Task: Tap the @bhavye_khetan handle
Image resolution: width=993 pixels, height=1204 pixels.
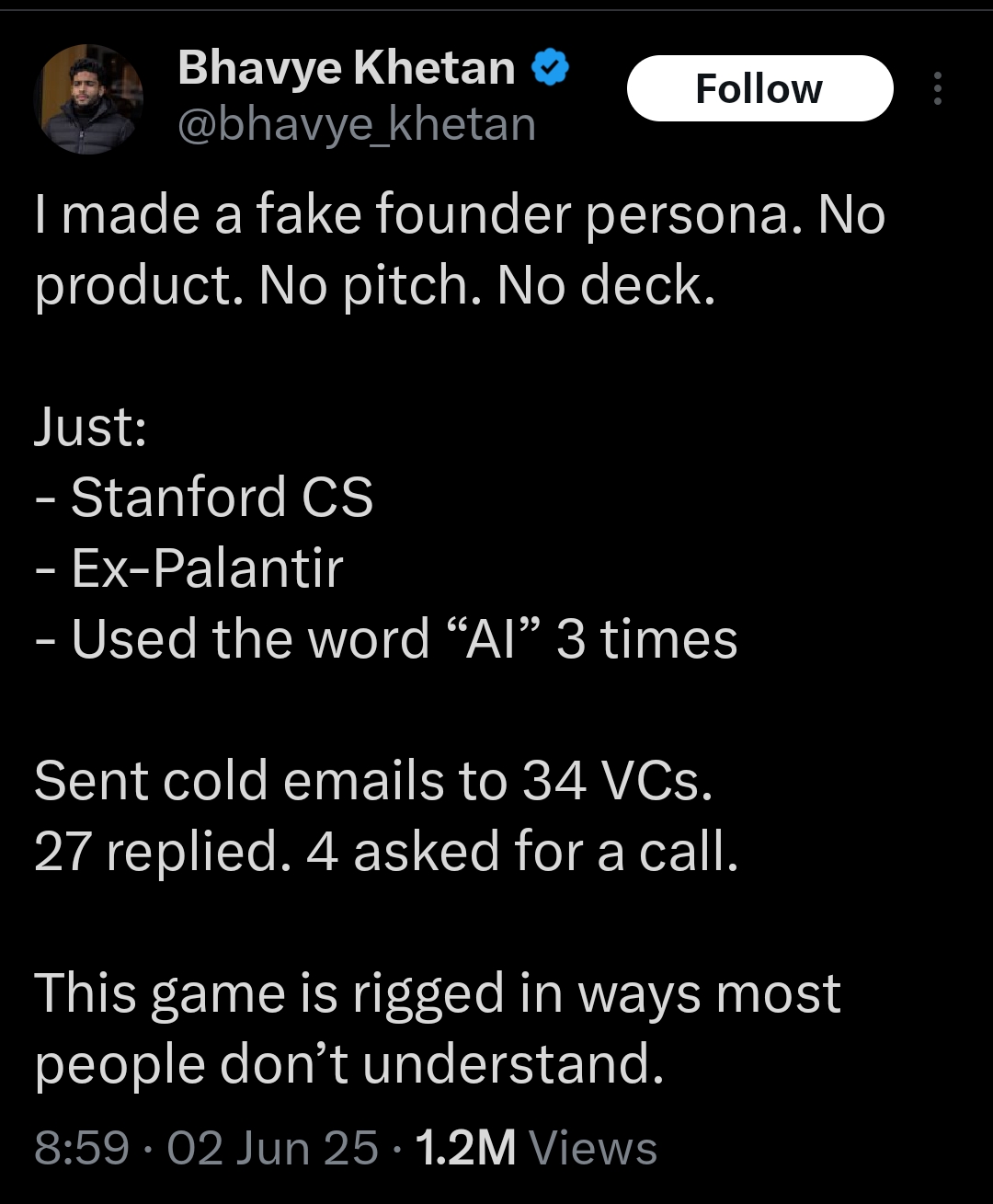Action: 356,124
